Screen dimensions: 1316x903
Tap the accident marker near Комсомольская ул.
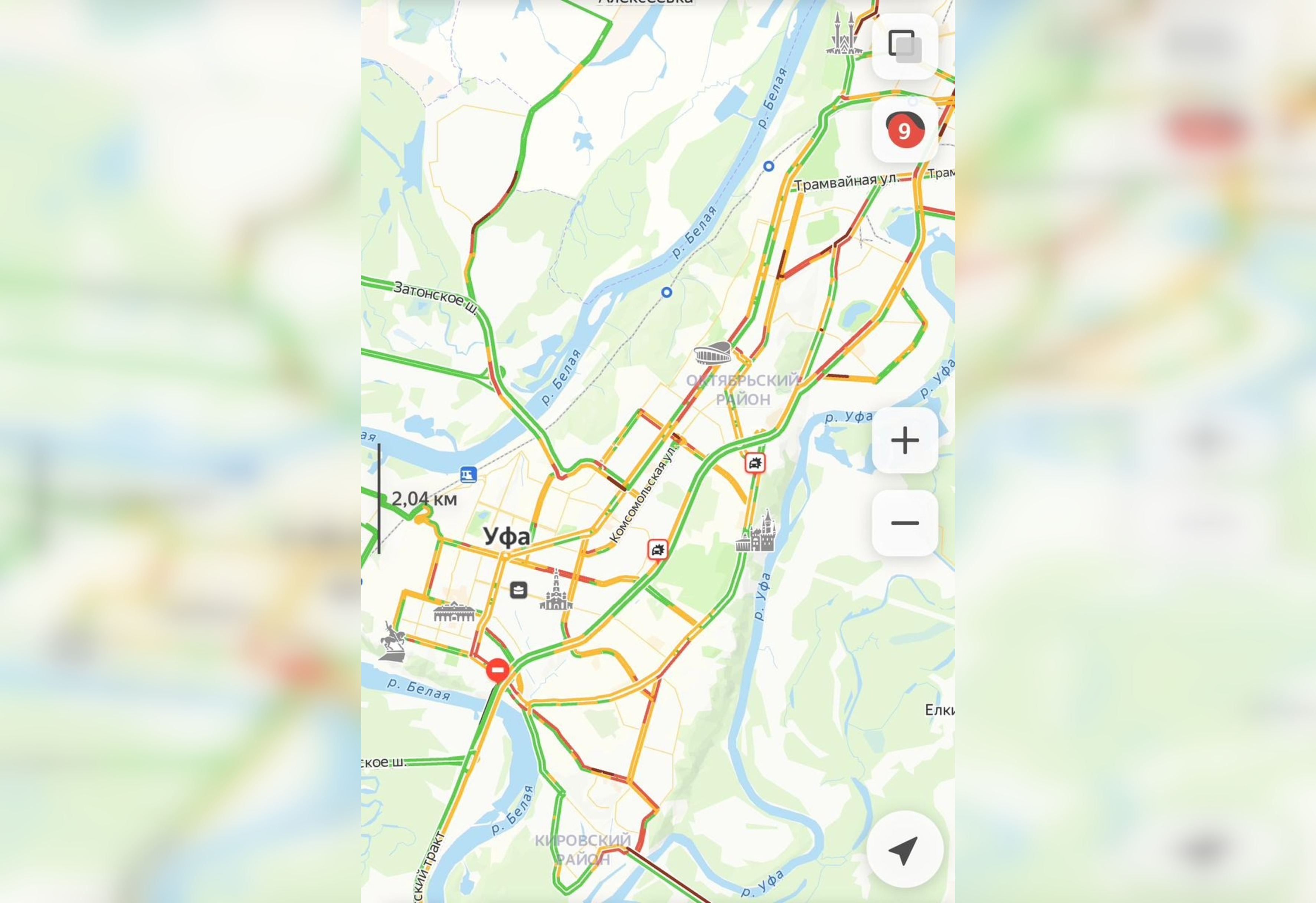coord(657,549)
